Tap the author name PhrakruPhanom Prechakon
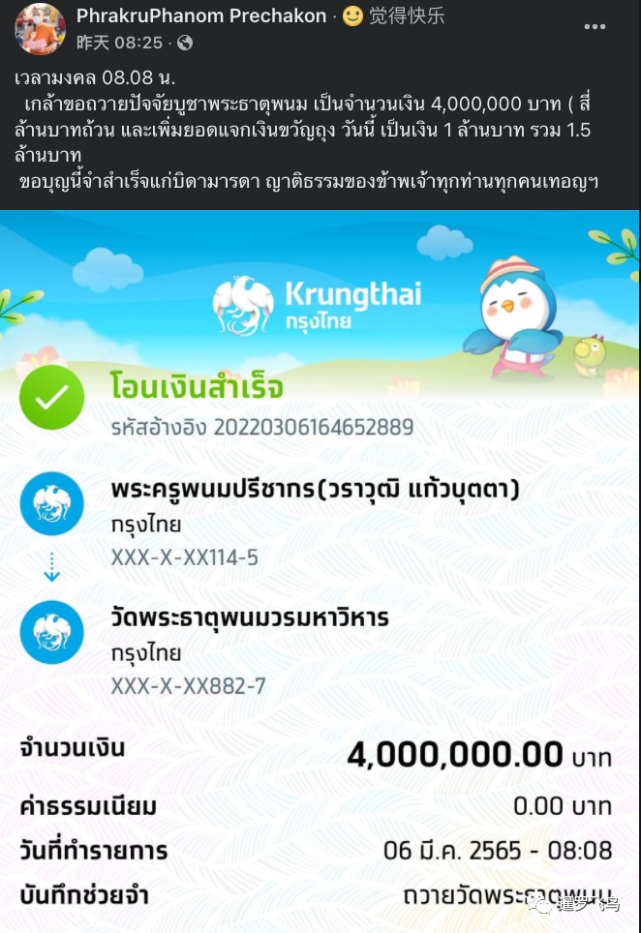The width and height of the screenshot is (641, 933). coord(202,16)
